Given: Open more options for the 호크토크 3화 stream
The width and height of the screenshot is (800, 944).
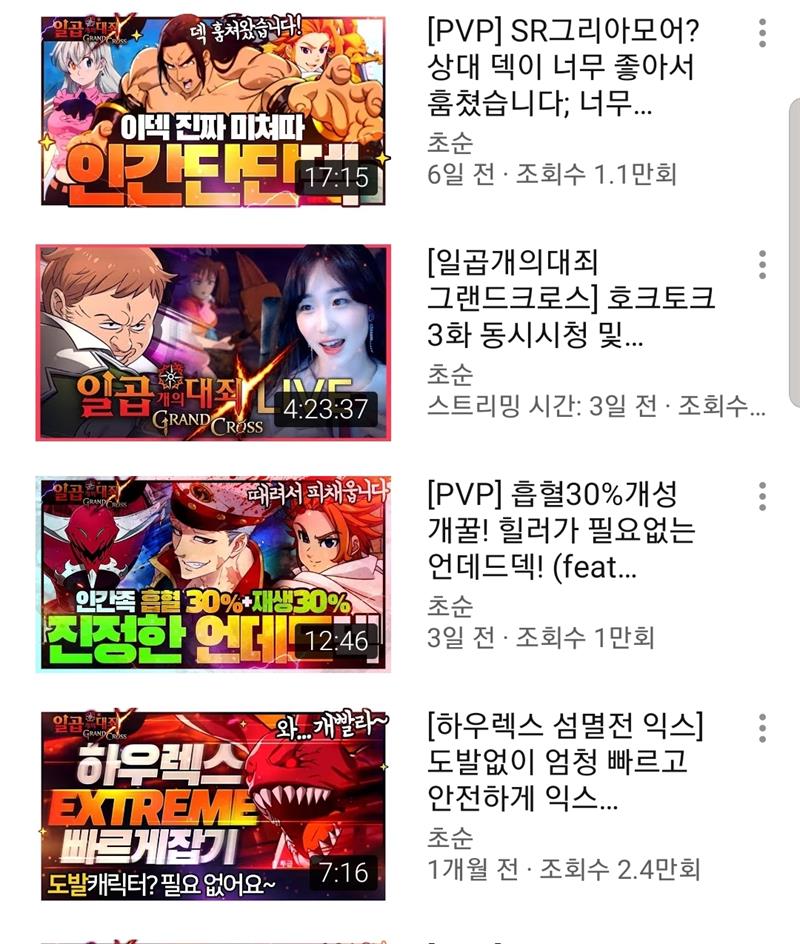Looking at the screenshot, I should click(x=762, y=264).
